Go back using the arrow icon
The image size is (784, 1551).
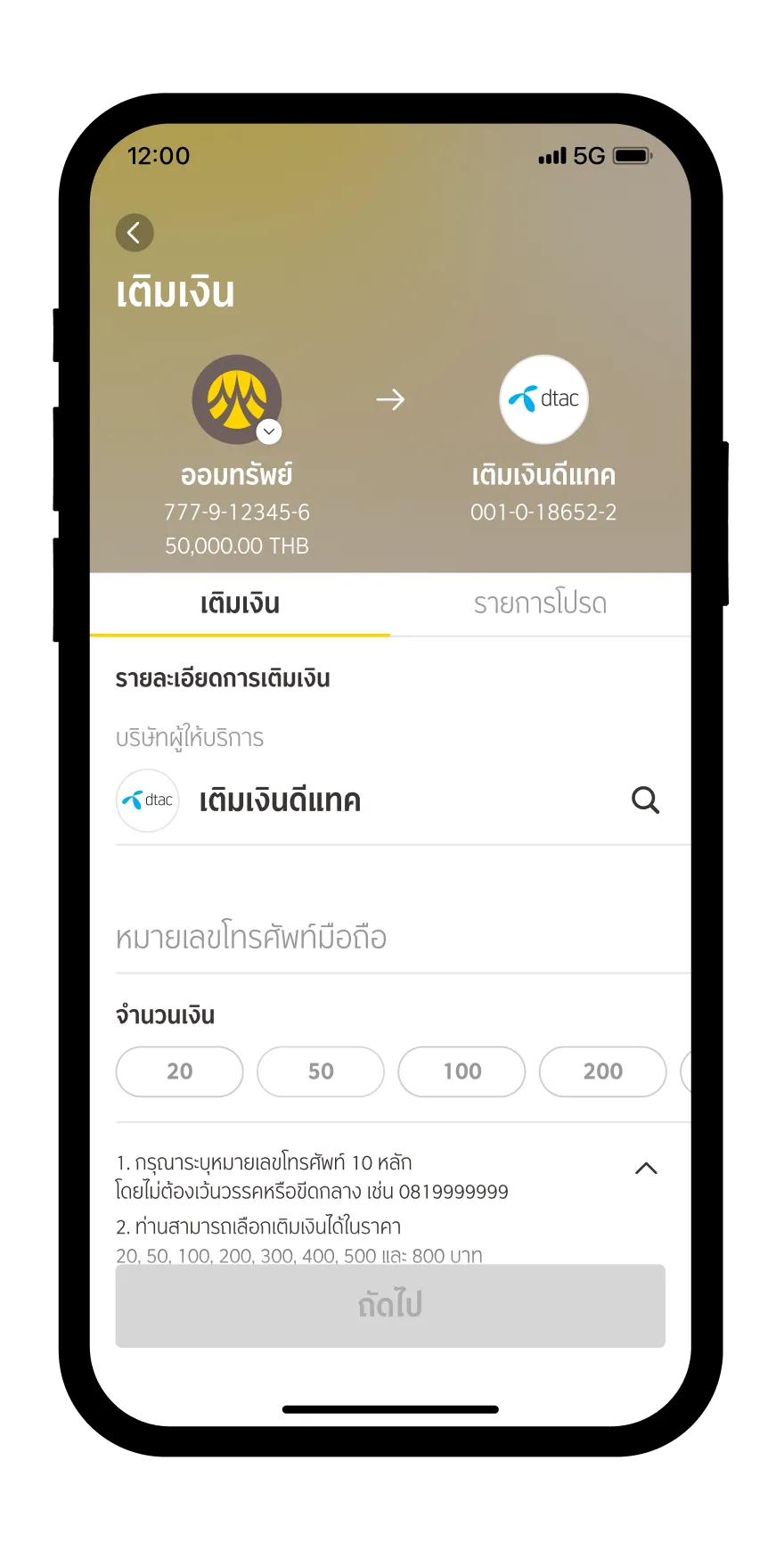click(x=135, y=234)
